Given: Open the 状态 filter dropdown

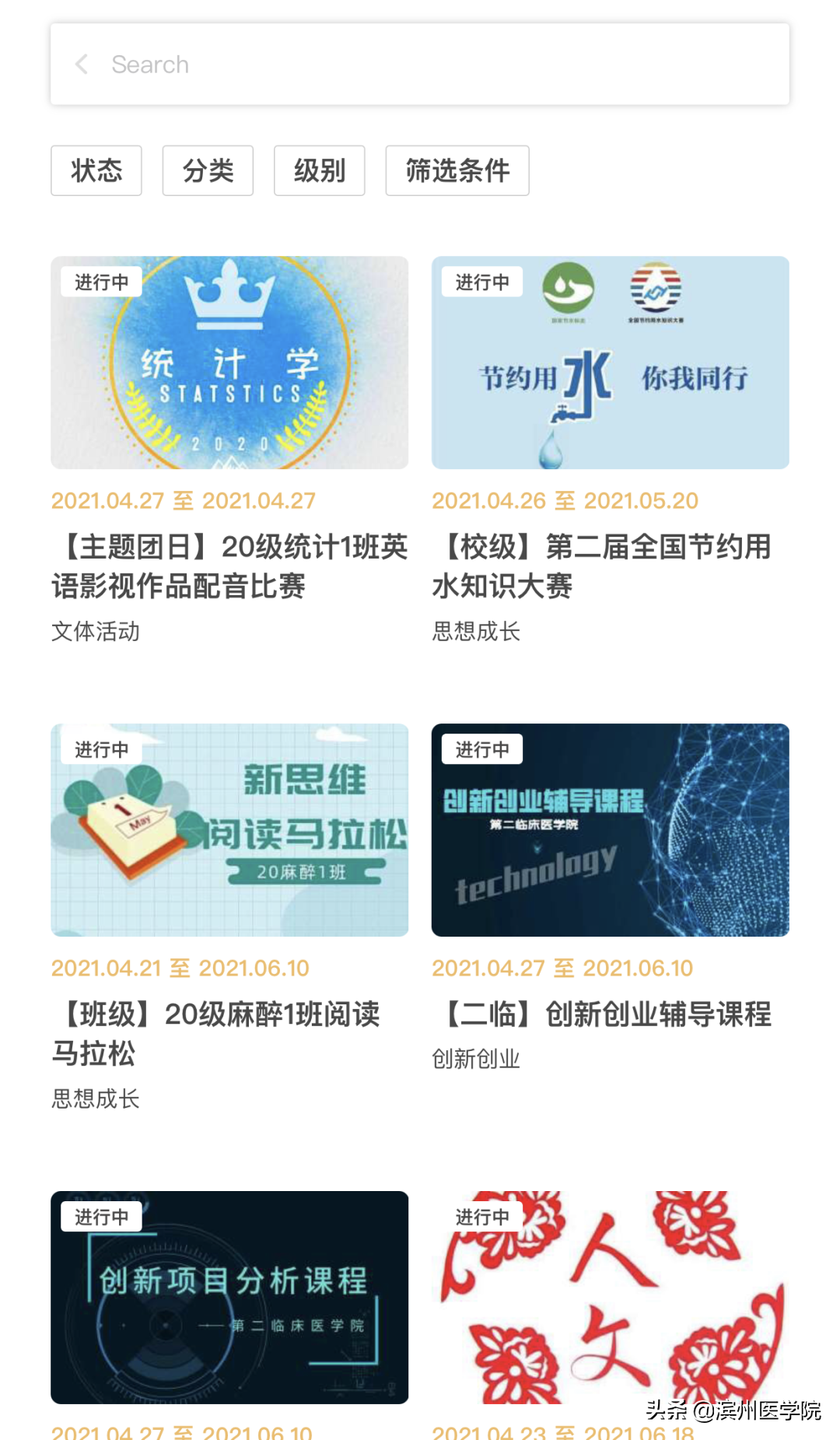Looking at the screenshot, I should pos(96,170).
